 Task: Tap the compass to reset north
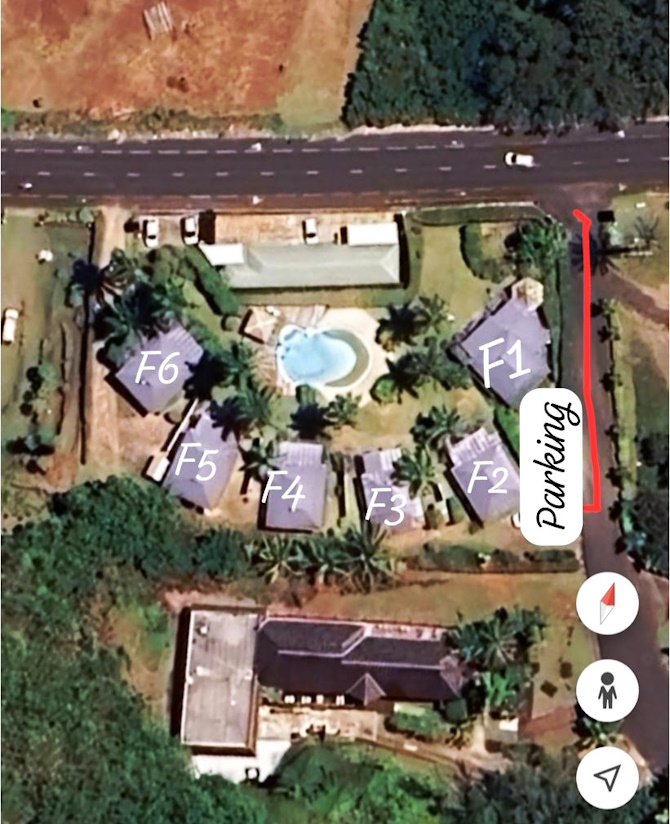[607, 604]
